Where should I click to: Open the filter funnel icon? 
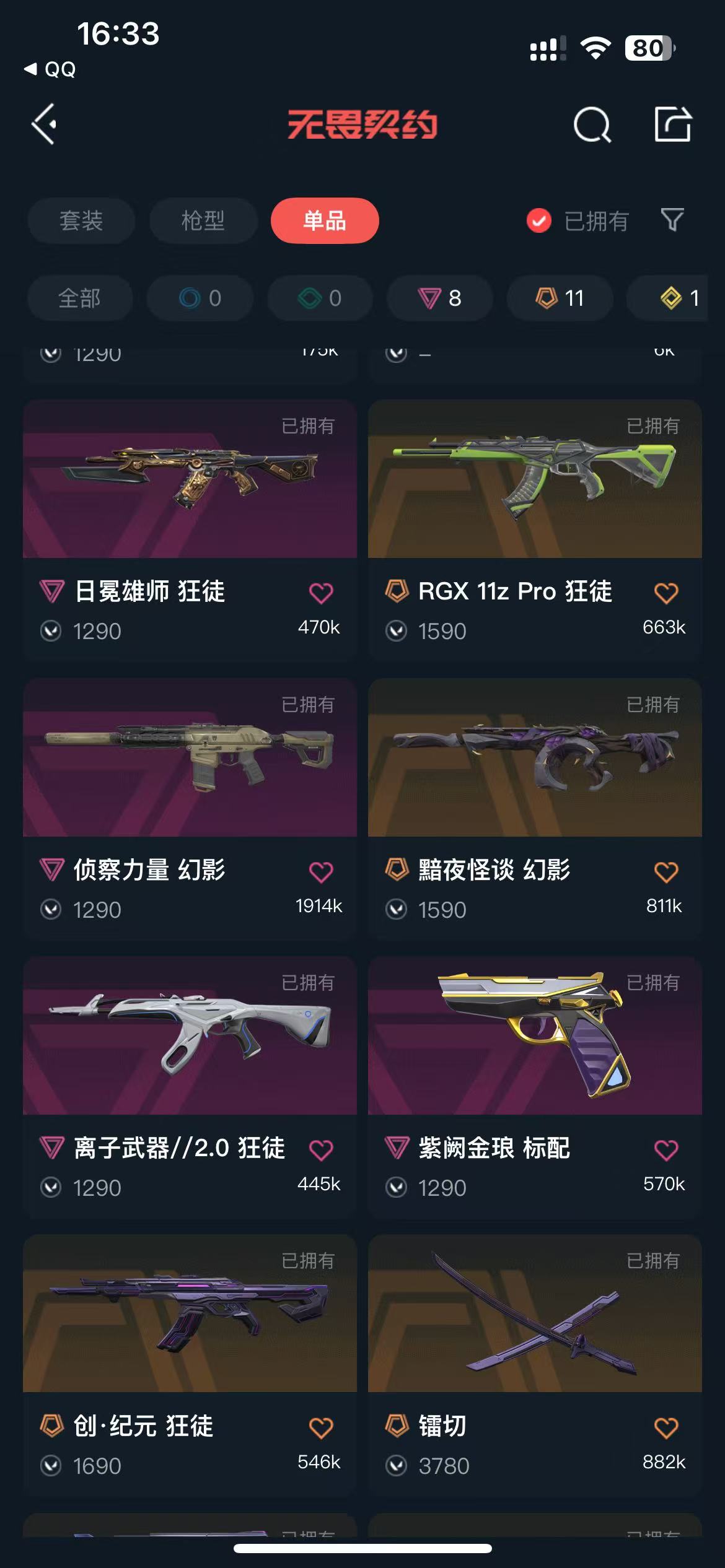click(x=672, y=220)
